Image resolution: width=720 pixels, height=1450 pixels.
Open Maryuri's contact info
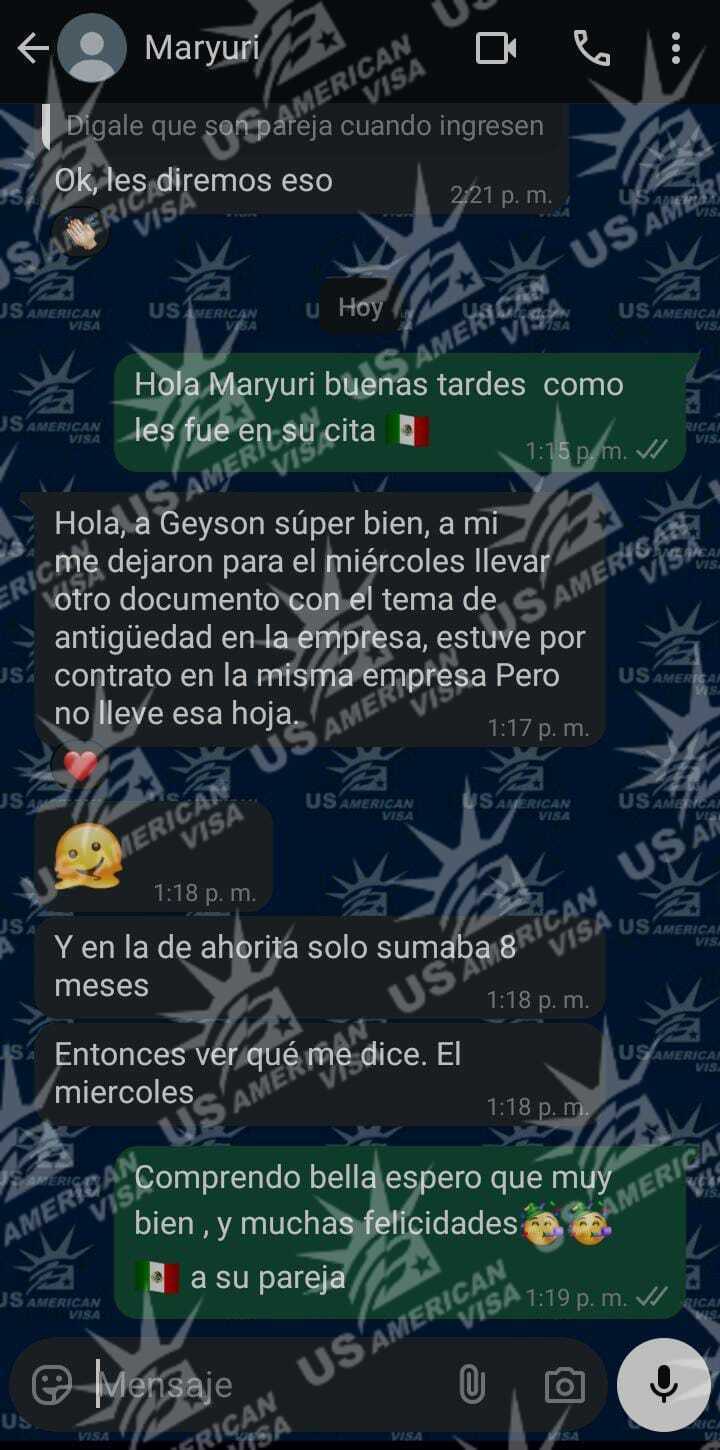[x=203, y=48]
